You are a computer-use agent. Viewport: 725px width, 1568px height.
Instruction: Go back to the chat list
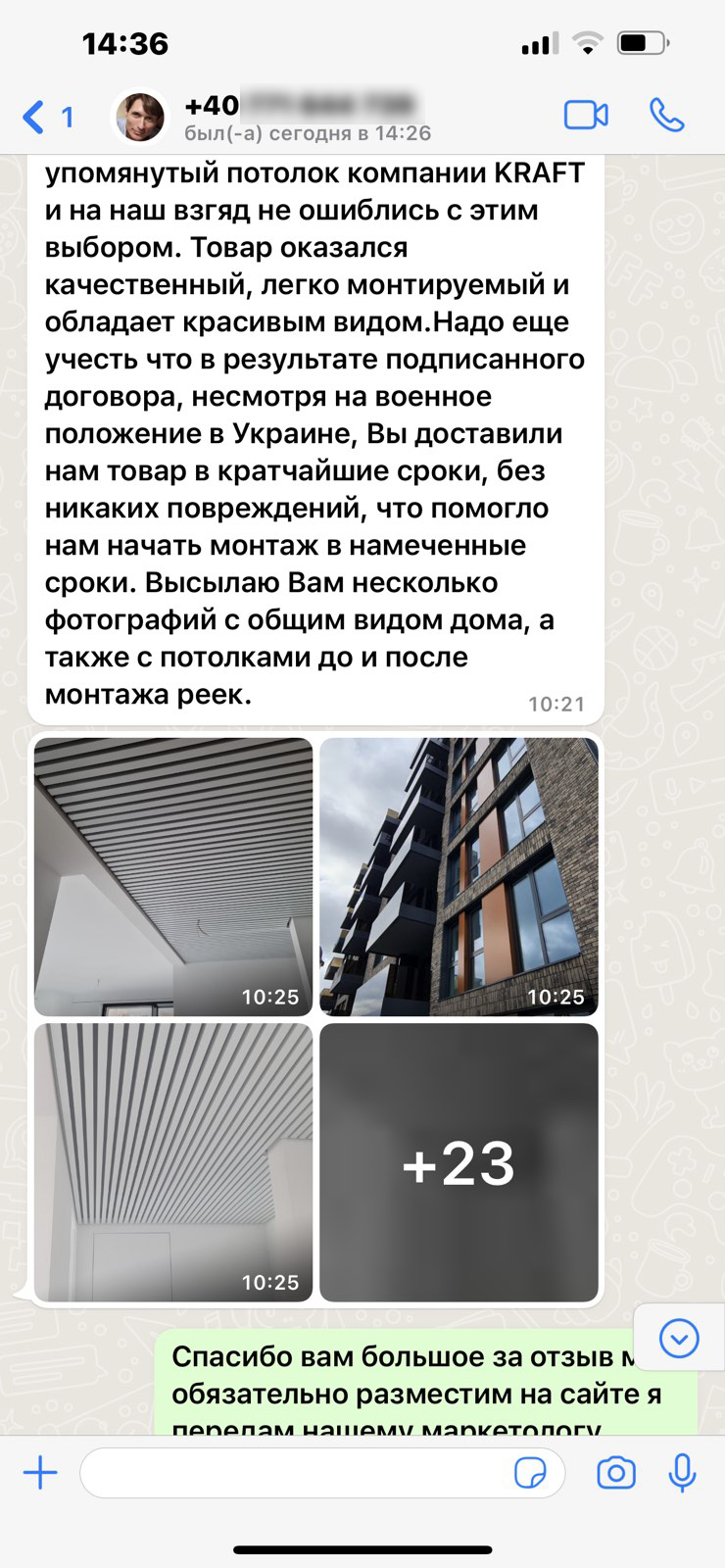45,118
